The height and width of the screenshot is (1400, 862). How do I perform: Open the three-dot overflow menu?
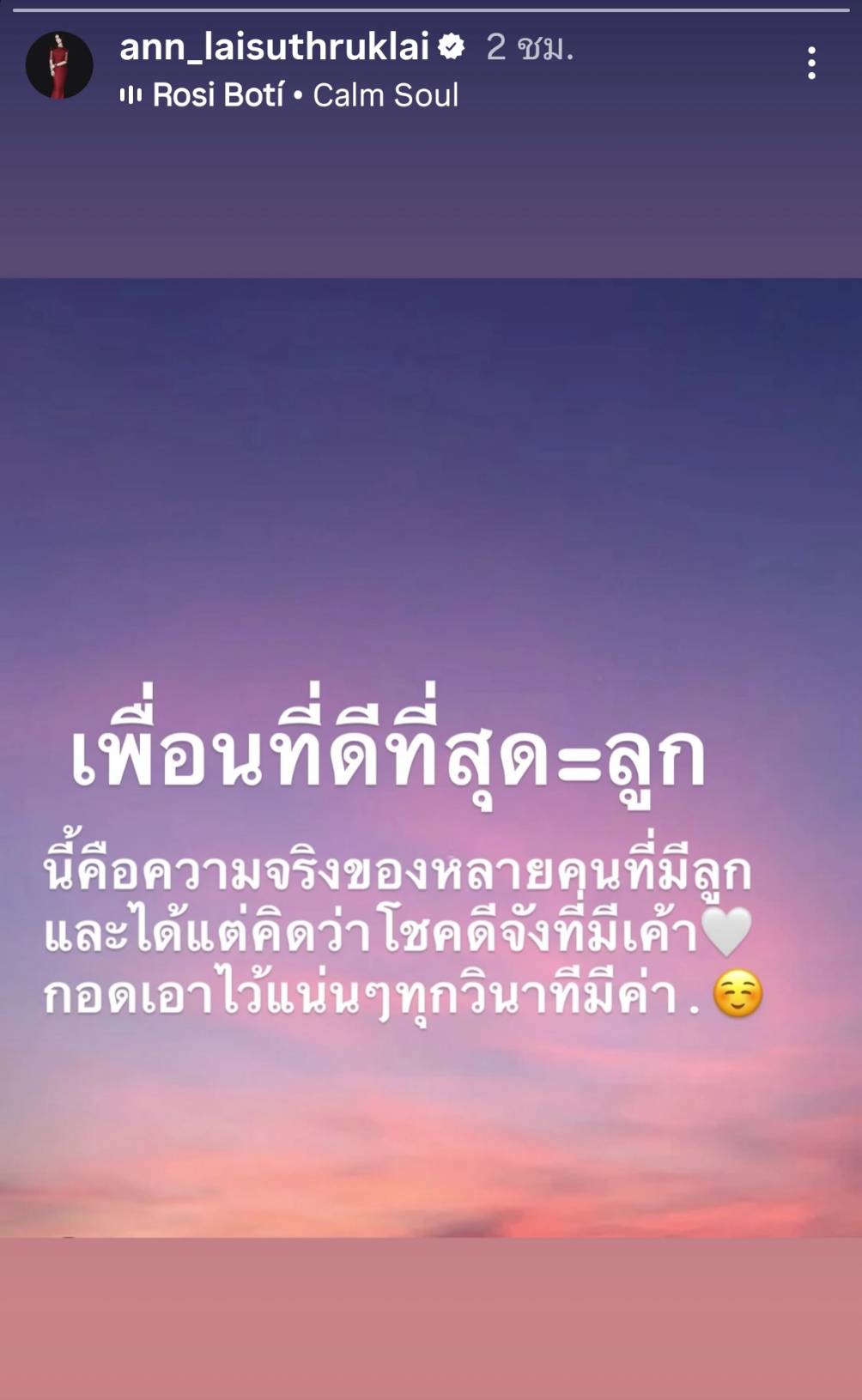pos(810,64)
